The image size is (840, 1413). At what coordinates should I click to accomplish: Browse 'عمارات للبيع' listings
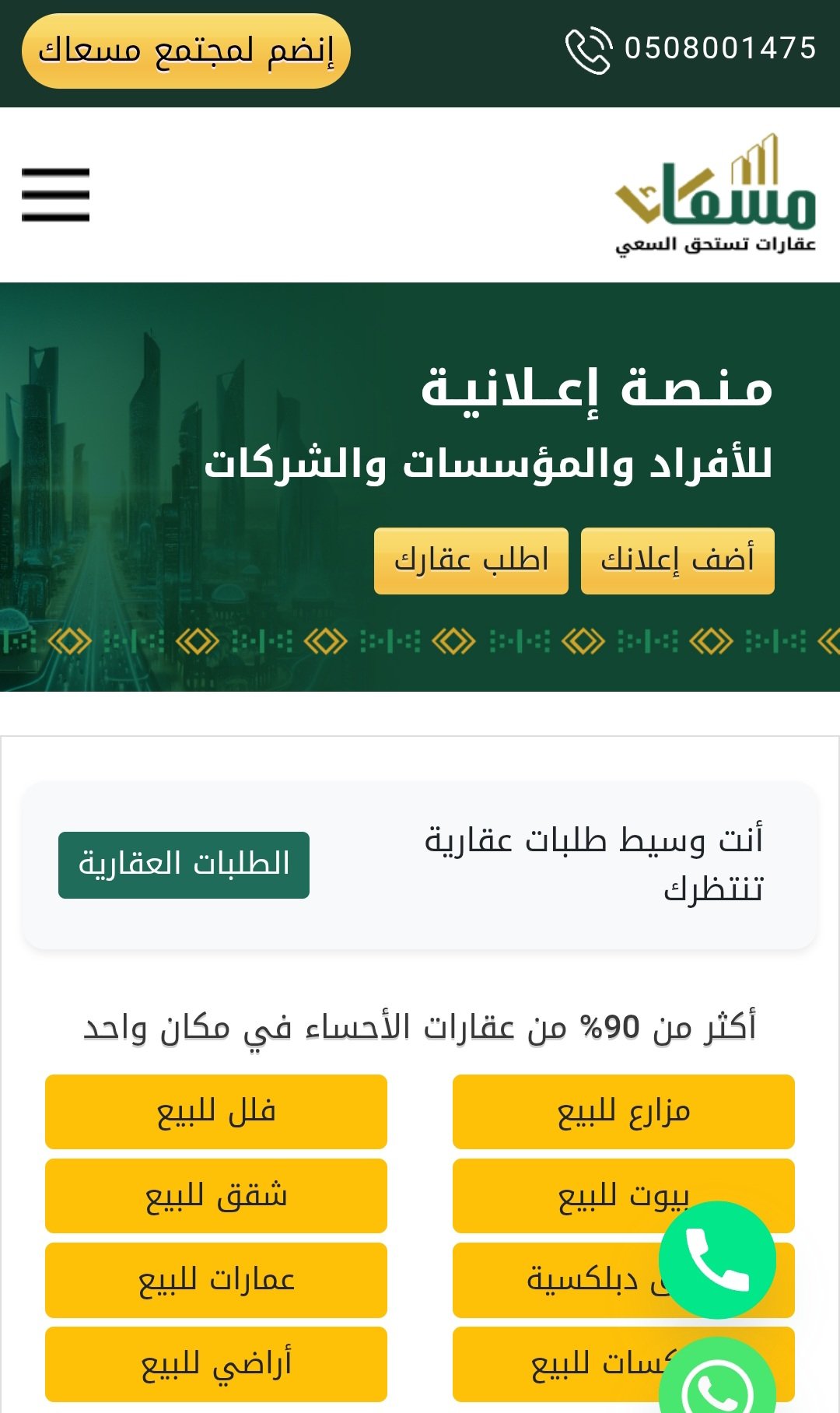pos(216,1280)
